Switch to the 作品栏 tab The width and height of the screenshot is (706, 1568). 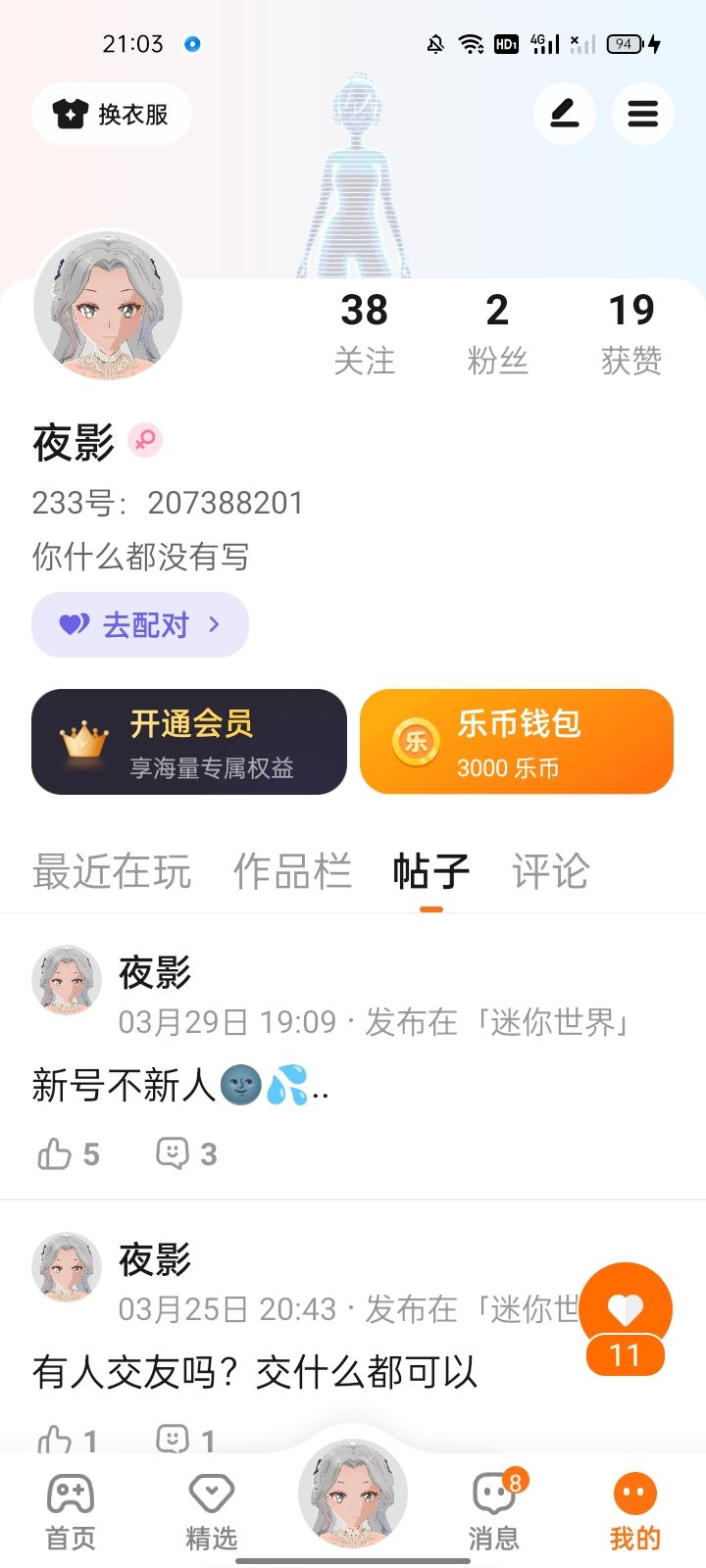(x=292, y=871)
